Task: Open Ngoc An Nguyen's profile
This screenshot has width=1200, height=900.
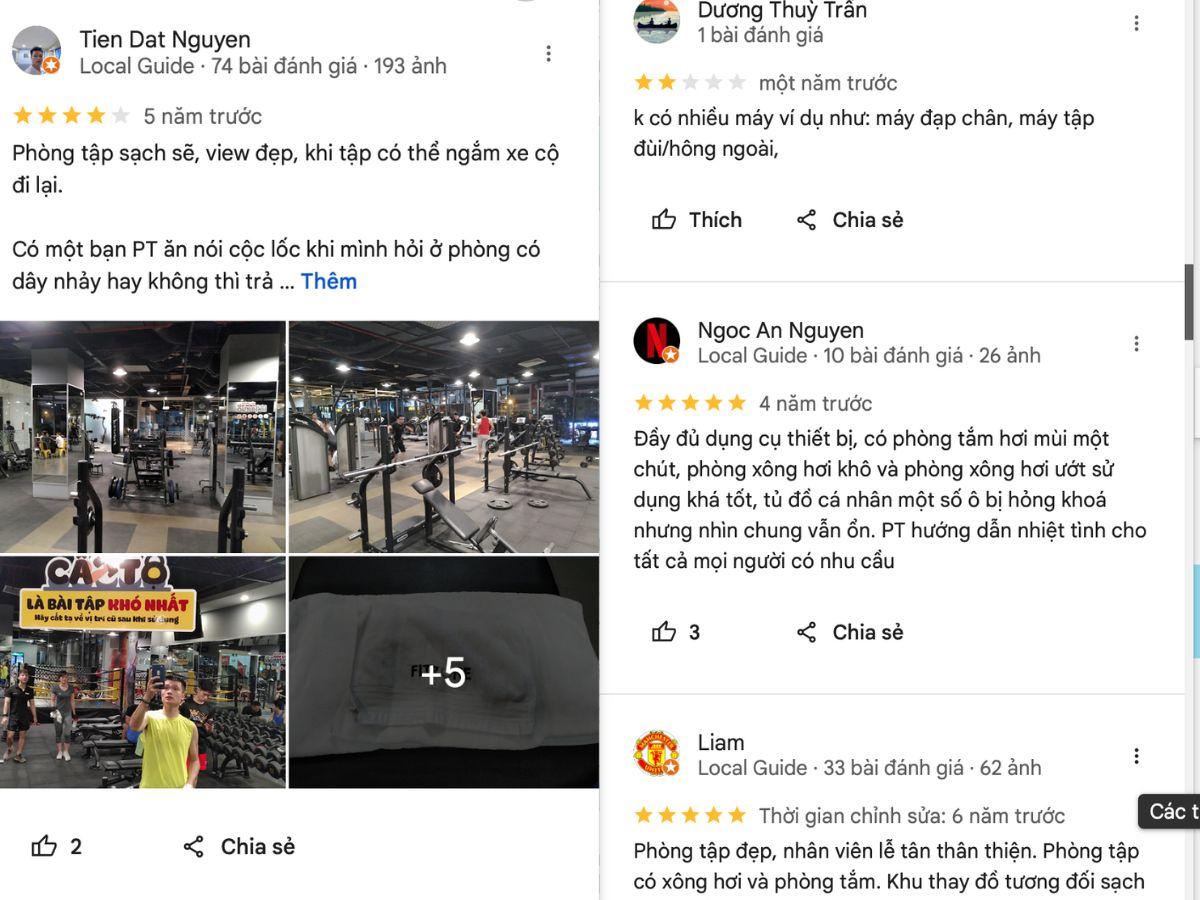Action: tap(780, 330)
